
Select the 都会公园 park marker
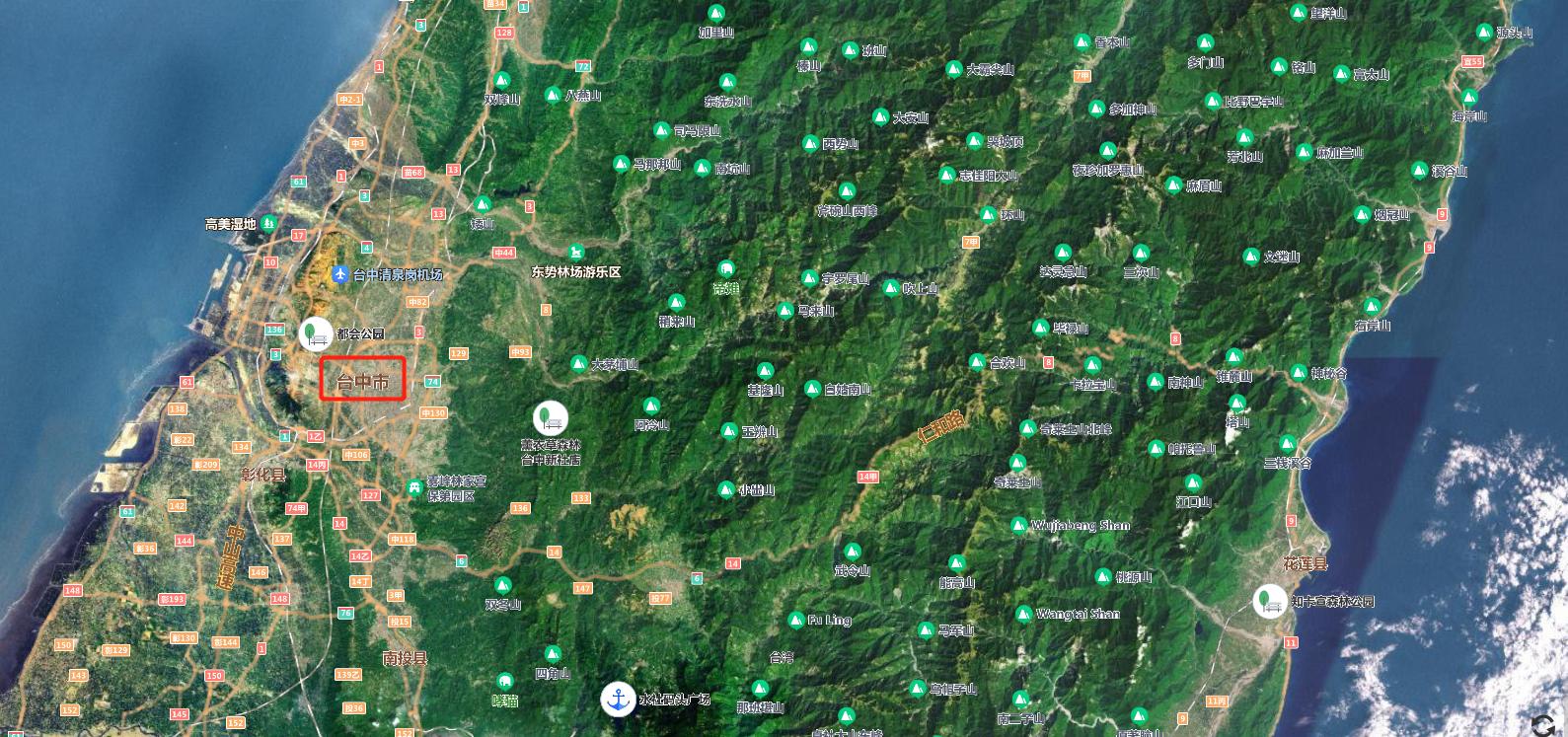point(316,333)
